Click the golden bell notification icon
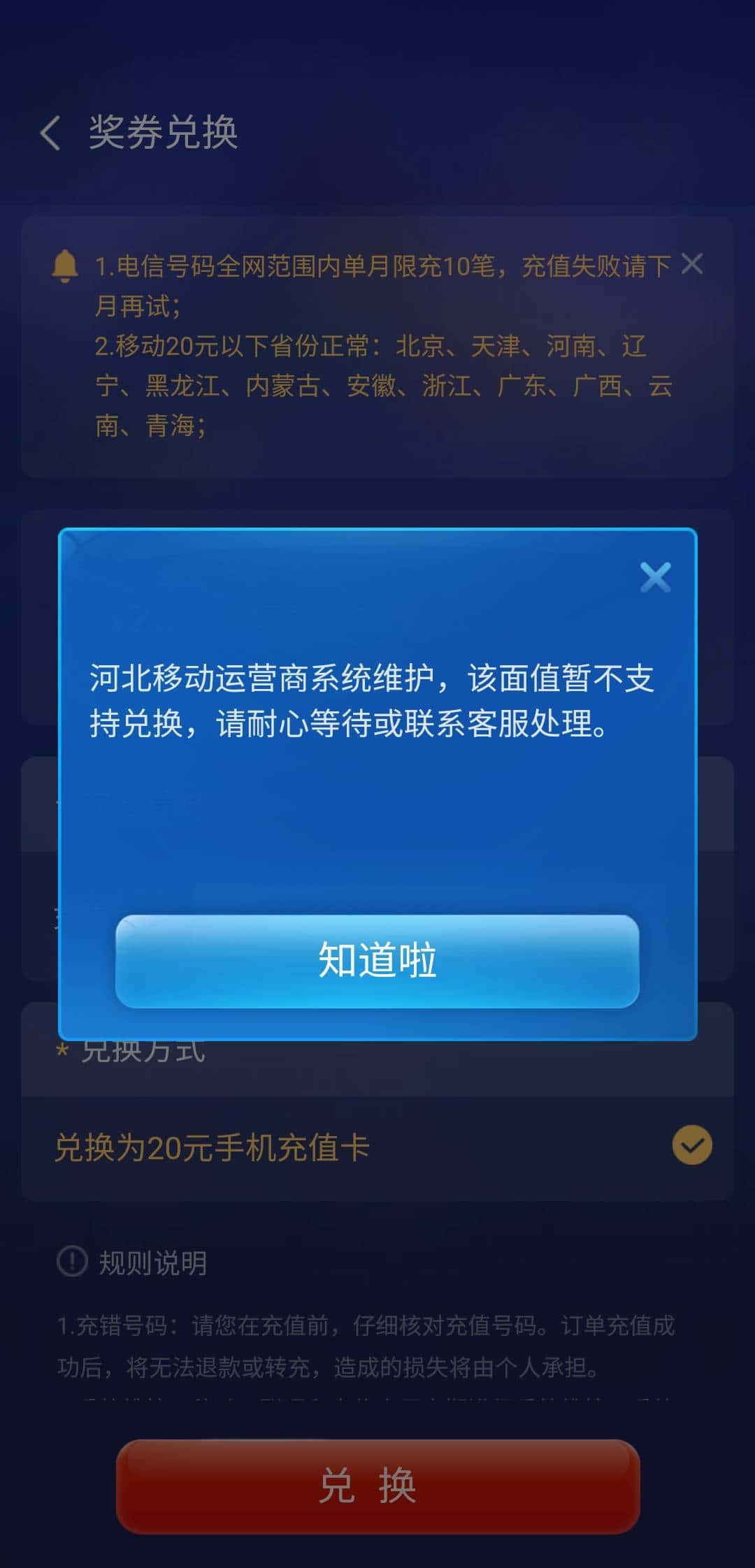This screenshot has height=1568, width=755. tap(65, 264)
